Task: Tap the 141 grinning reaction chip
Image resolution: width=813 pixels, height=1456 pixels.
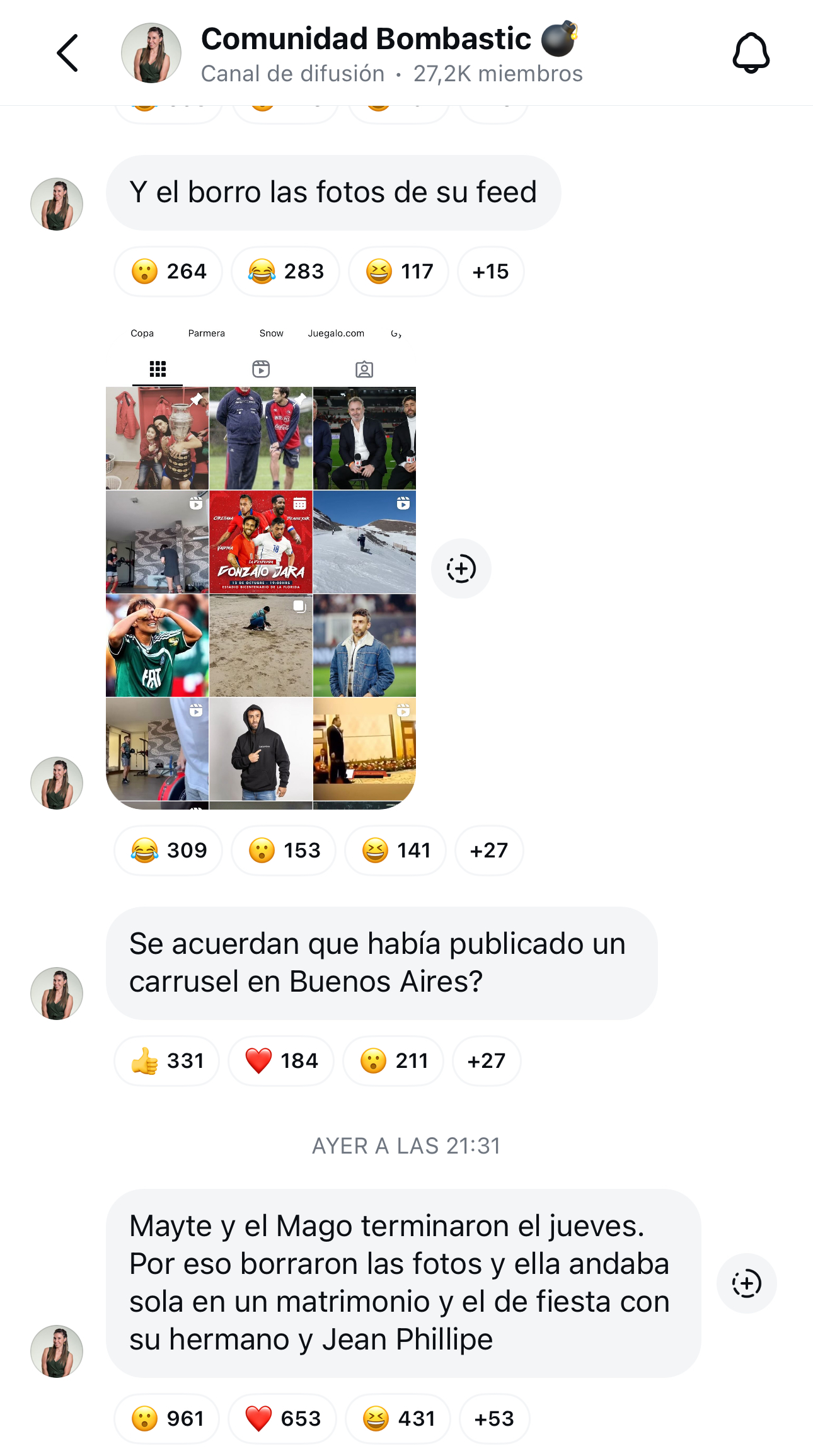Action: [396, 851]
